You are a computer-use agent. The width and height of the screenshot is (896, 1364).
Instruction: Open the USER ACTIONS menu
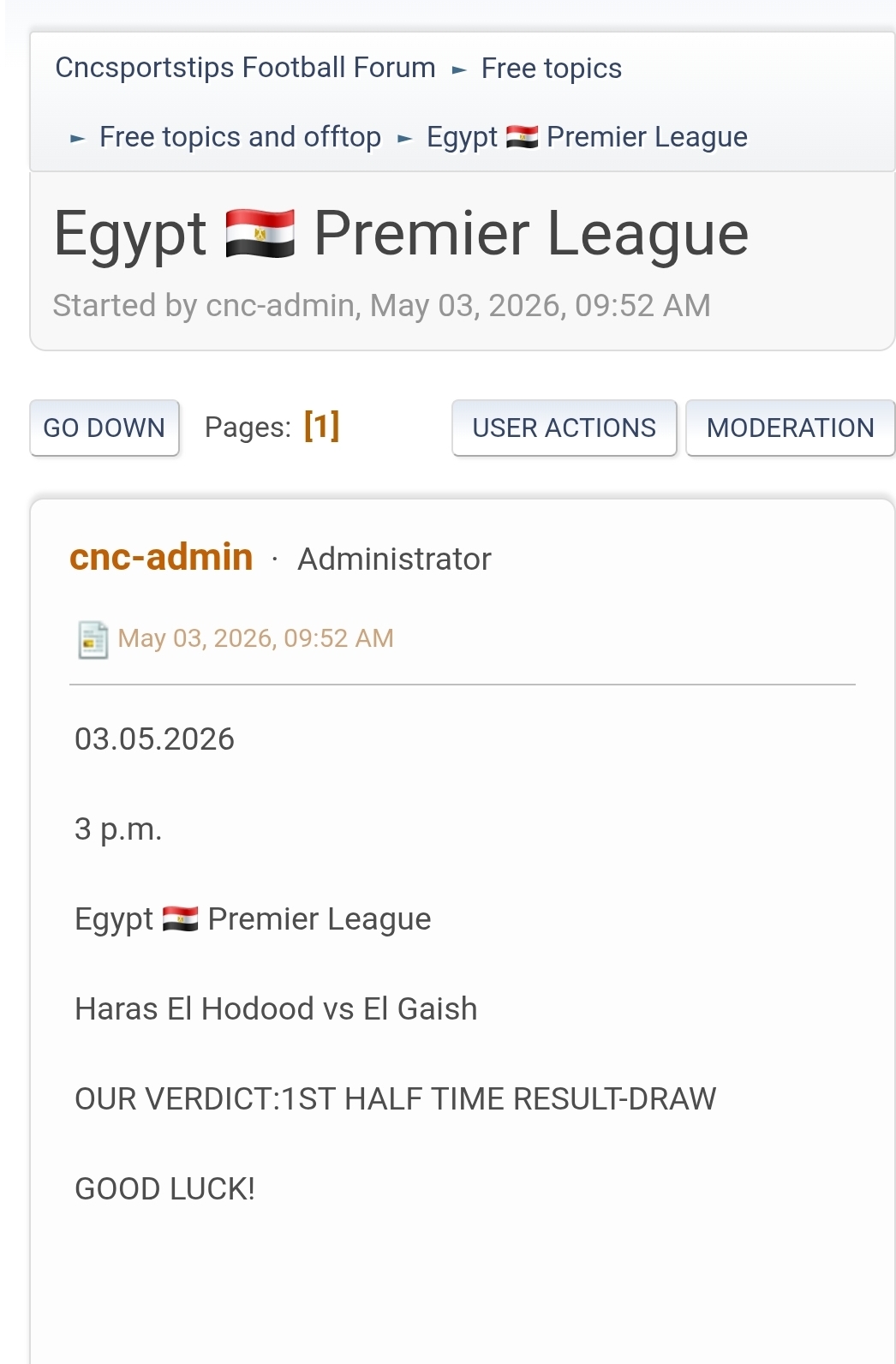click(x=564, y=428)
